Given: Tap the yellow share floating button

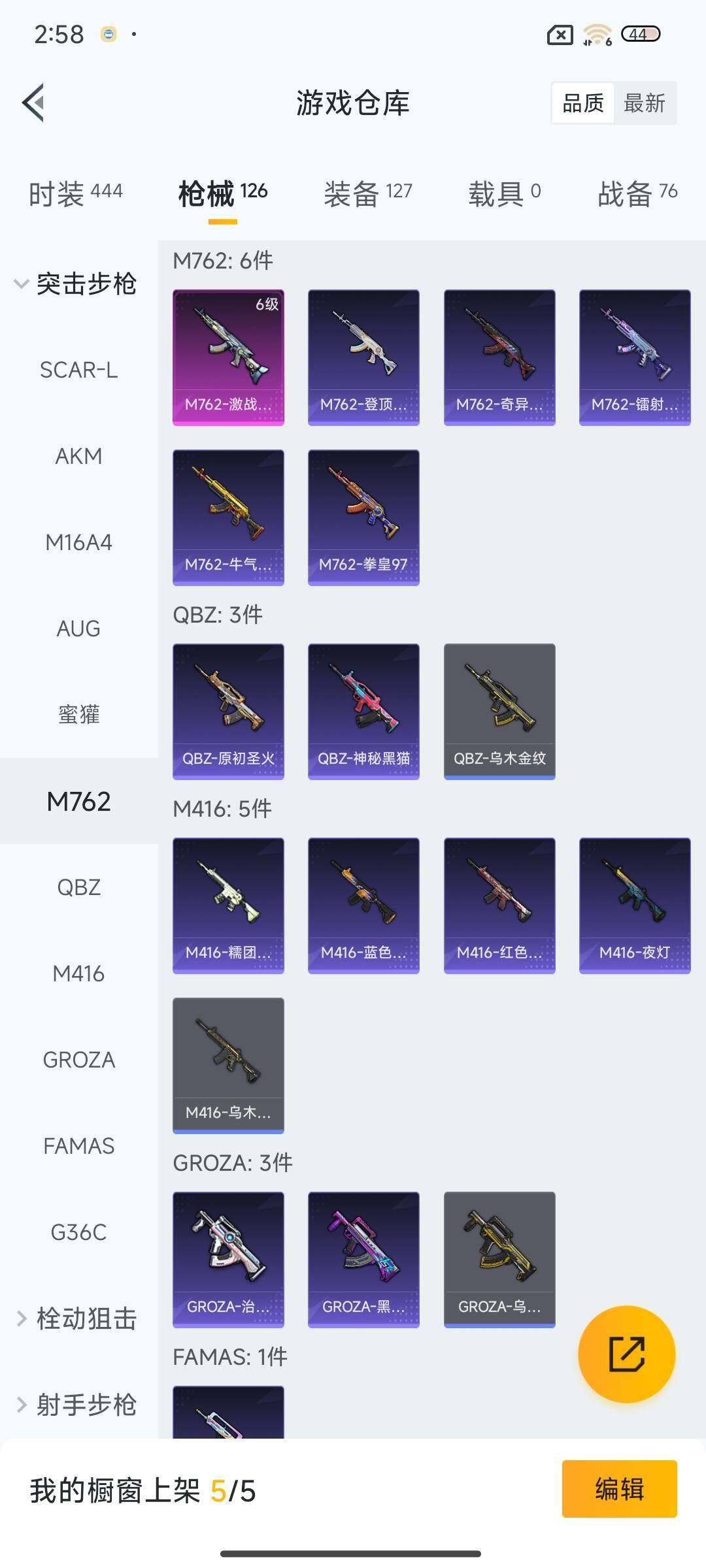Looking at the screenshot, I should [x=626, y=1354].
